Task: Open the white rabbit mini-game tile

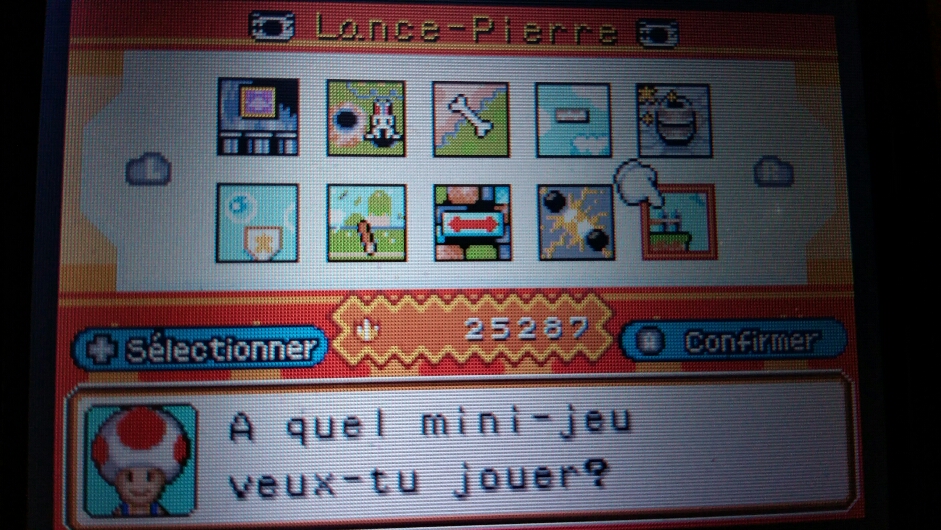Action: click(366, 118)
